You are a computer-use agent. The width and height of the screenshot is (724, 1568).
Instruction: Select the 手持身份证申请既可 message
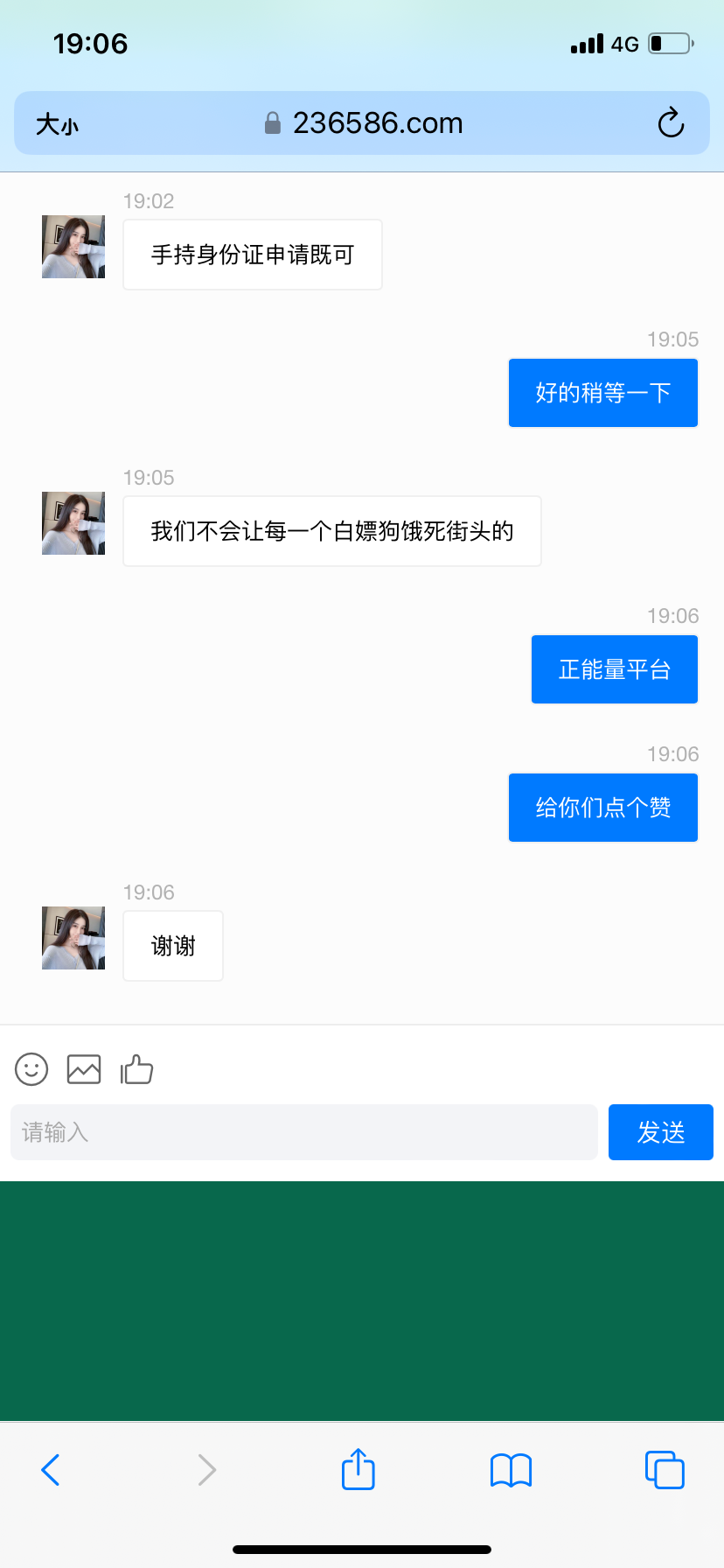252,255
